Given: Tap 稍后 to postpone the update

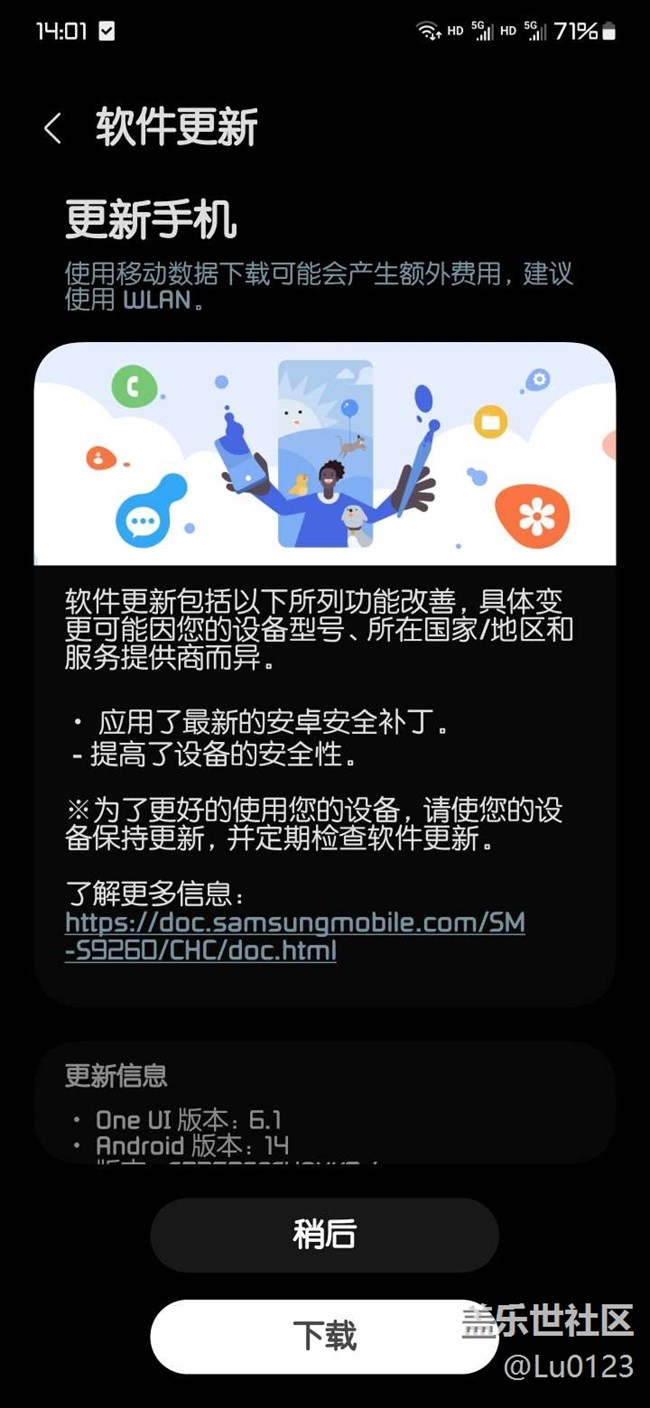Looking at the screenshot, I should [x=324, y=1234].
